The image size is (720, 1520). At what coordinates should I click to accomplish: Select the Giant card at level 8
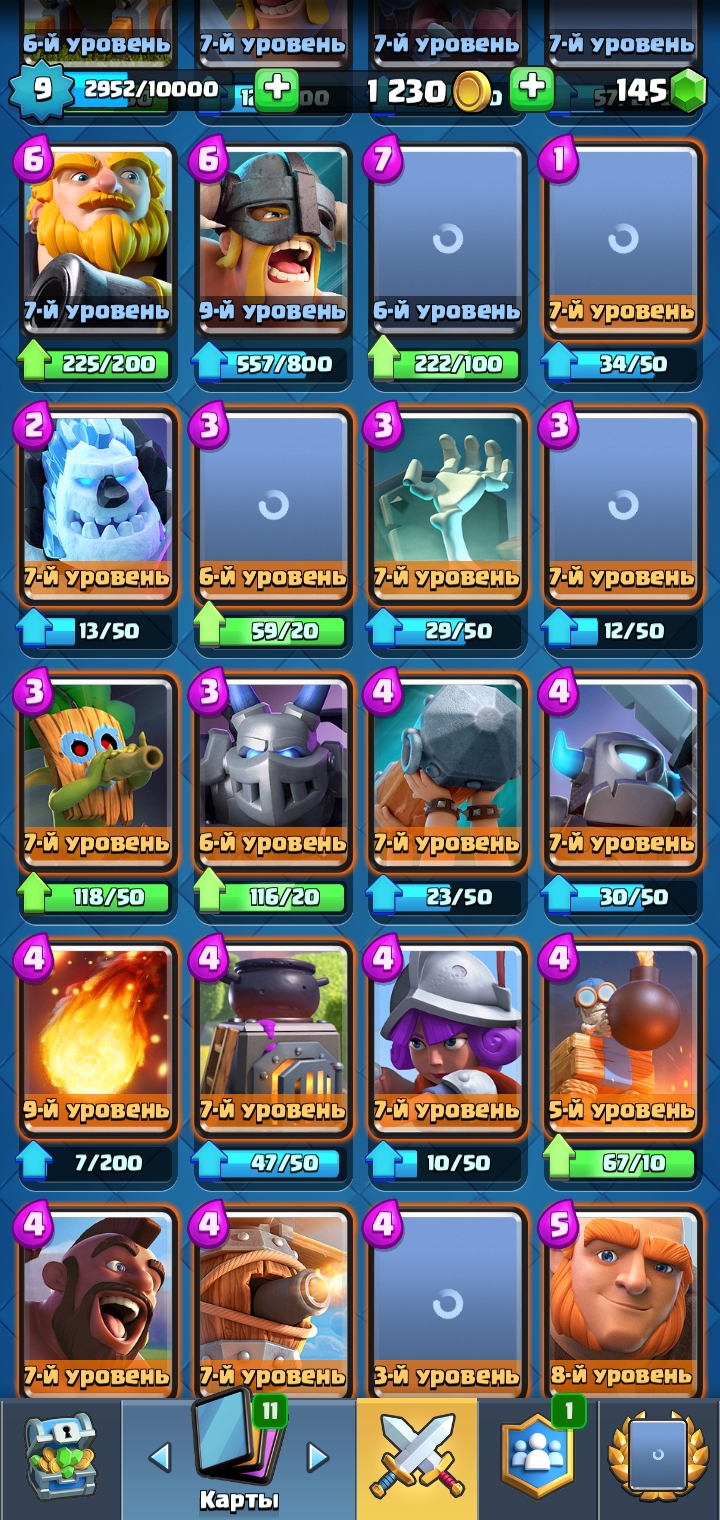coord(622,1300)
